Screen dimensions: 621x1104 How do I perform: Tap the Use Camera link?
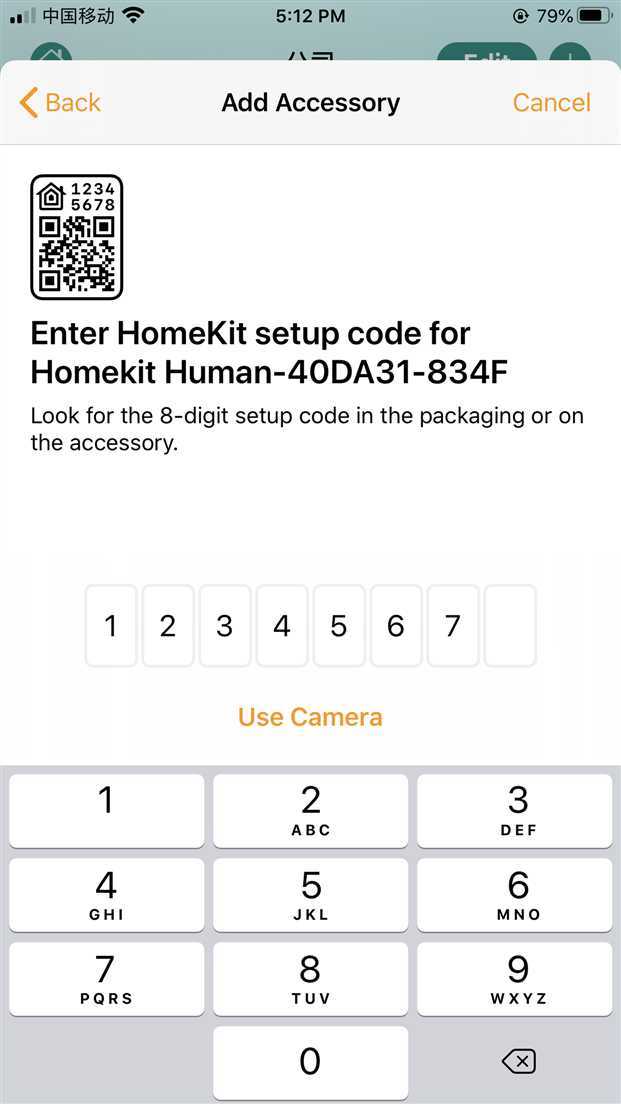[310, 717]
